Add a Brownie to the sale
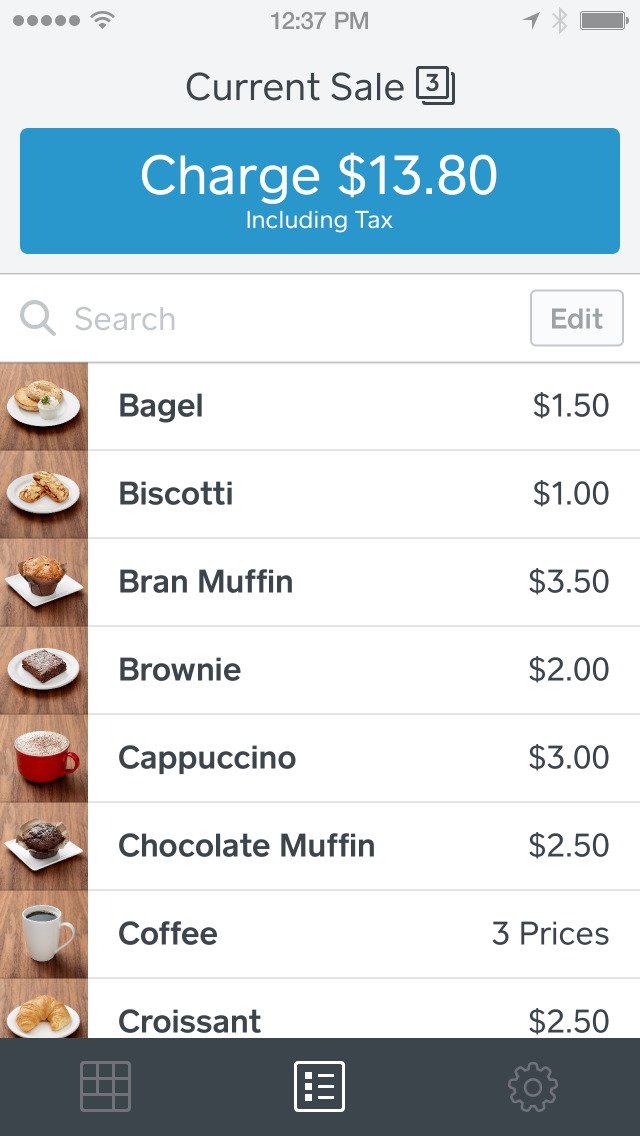 pos(320,670)
